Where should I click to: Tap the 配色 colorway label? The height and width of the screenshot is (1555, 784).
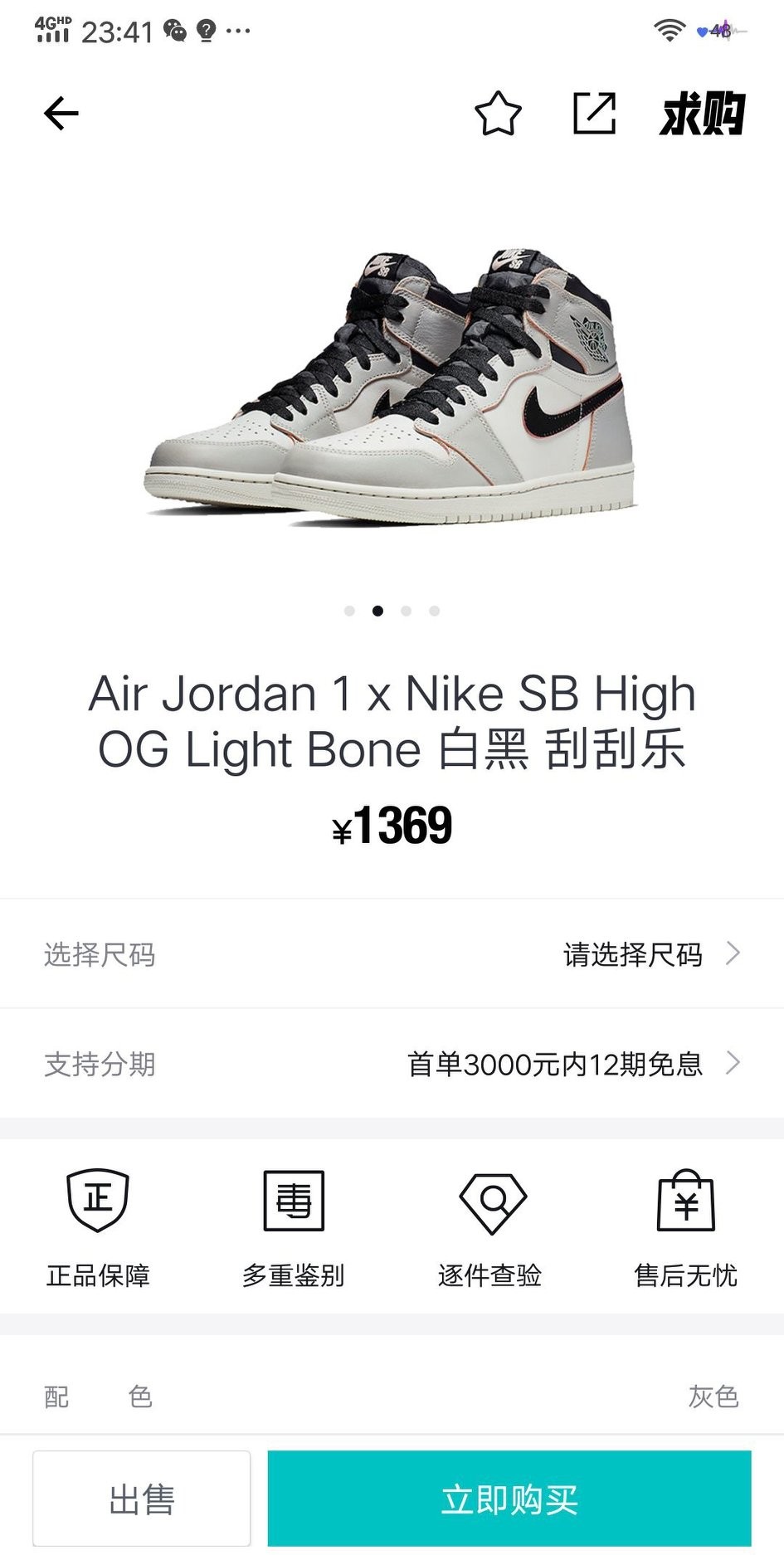pyautogui.click(x=98, y=1397)
